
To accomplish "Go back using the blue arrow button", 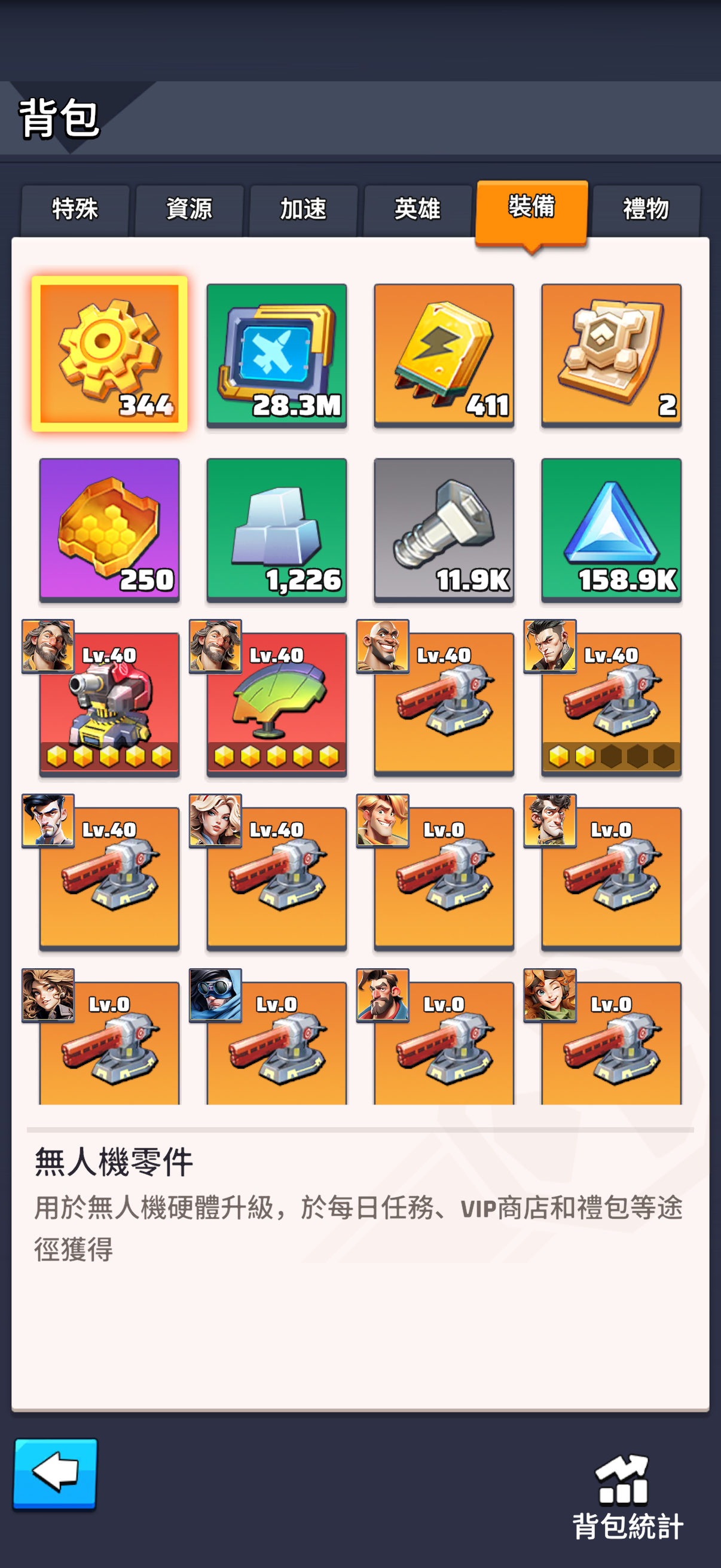I will coord(56,1472).
